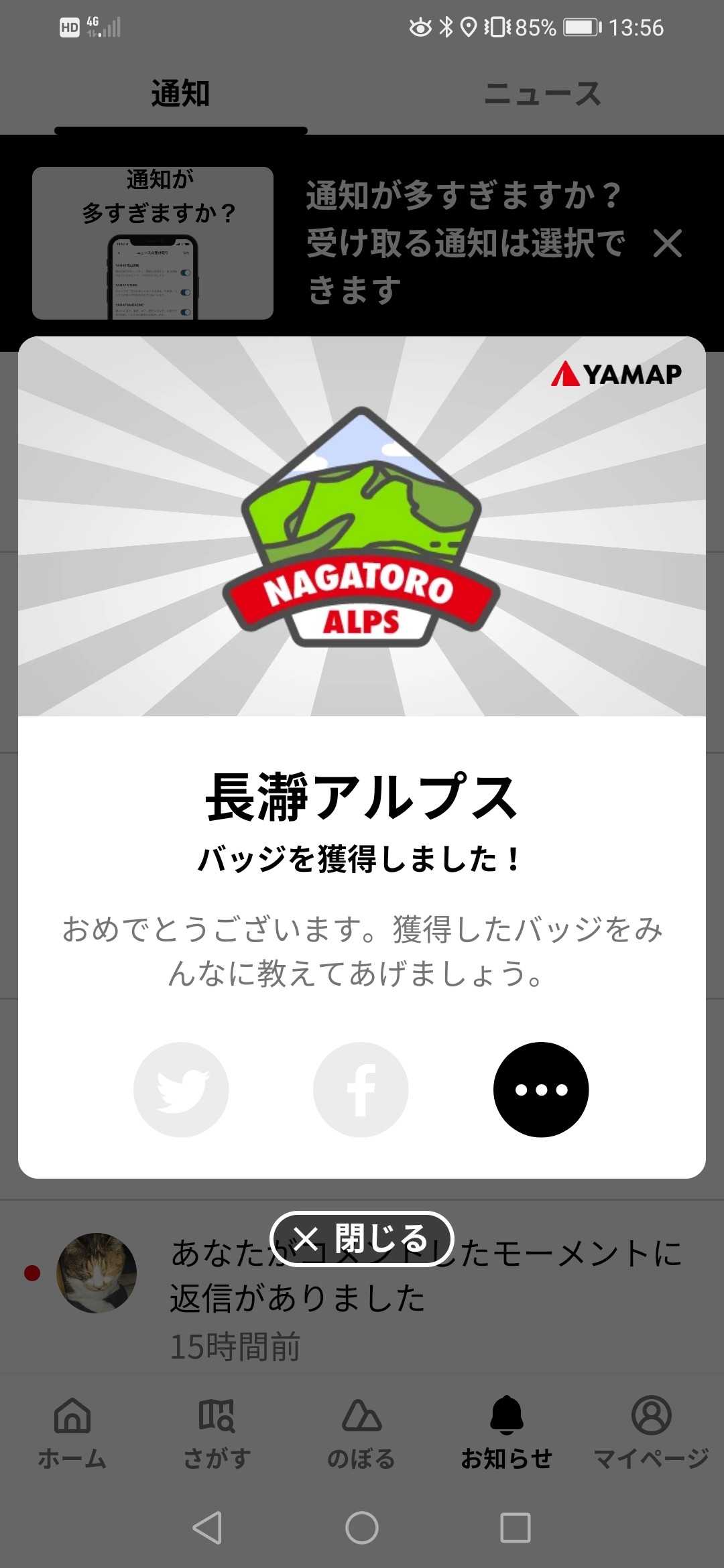Open more sharing options
This screenshot has width=724, height=1568.
click(x=540, y=1089)
